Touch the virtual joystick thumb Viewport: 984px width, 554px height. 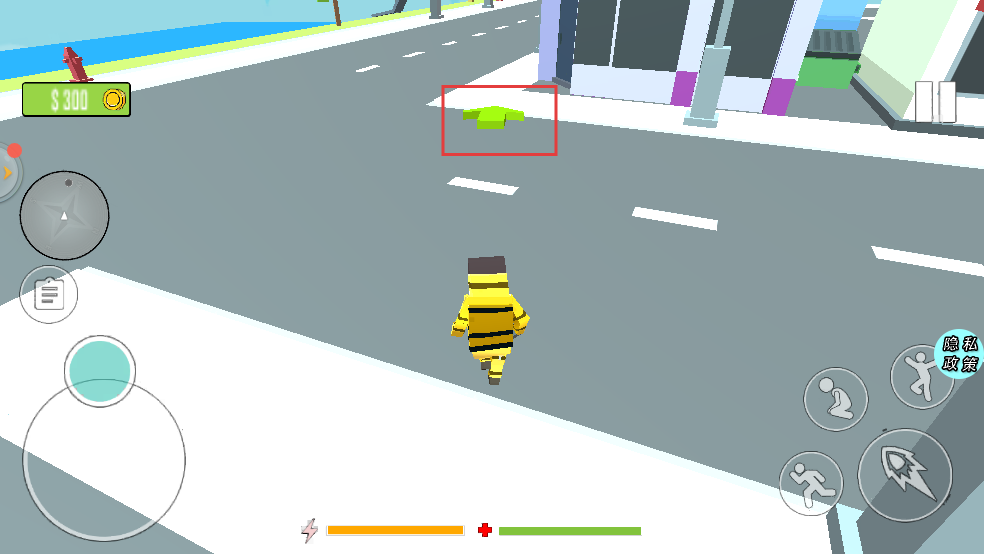99,370
